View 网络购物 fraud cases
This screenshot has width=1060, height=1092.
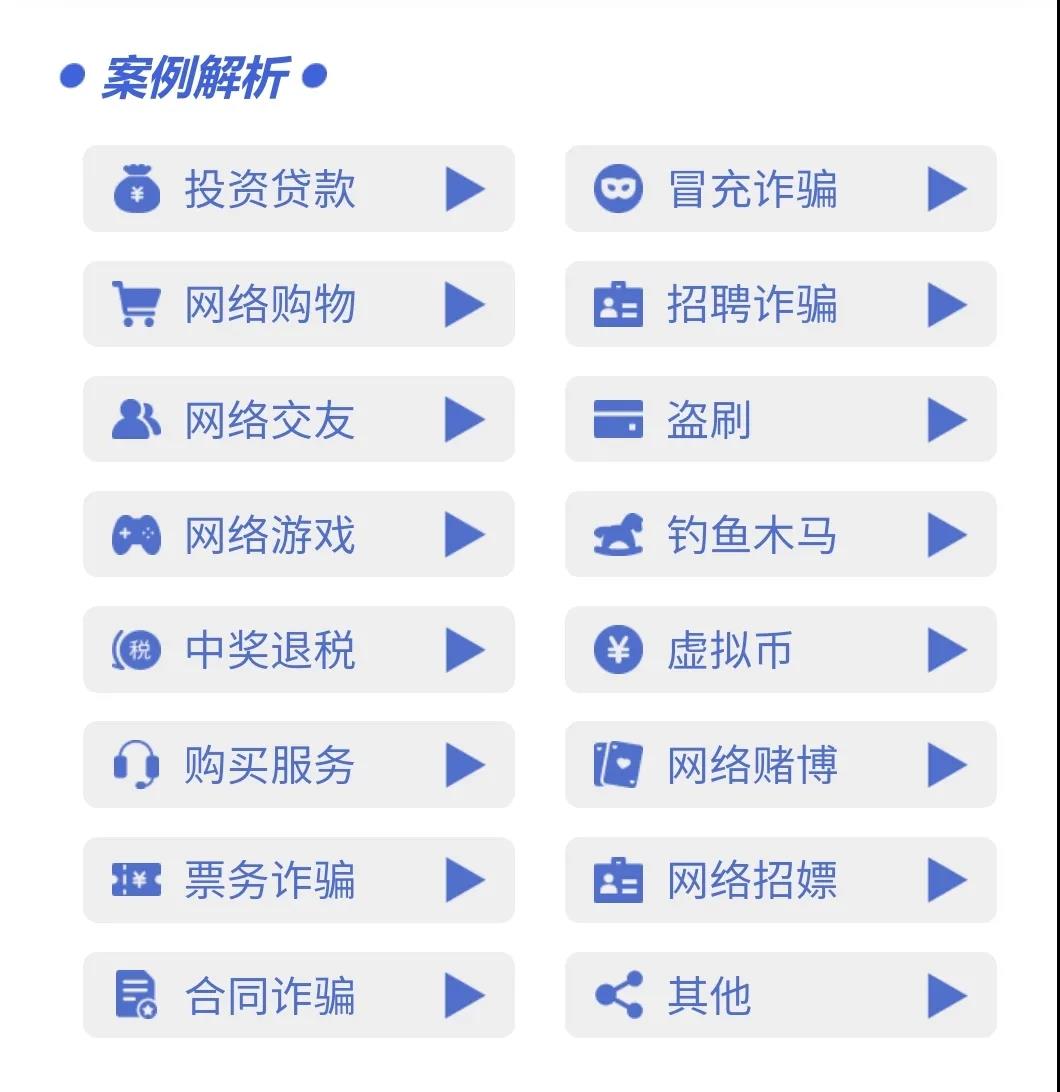coord(298,304)
